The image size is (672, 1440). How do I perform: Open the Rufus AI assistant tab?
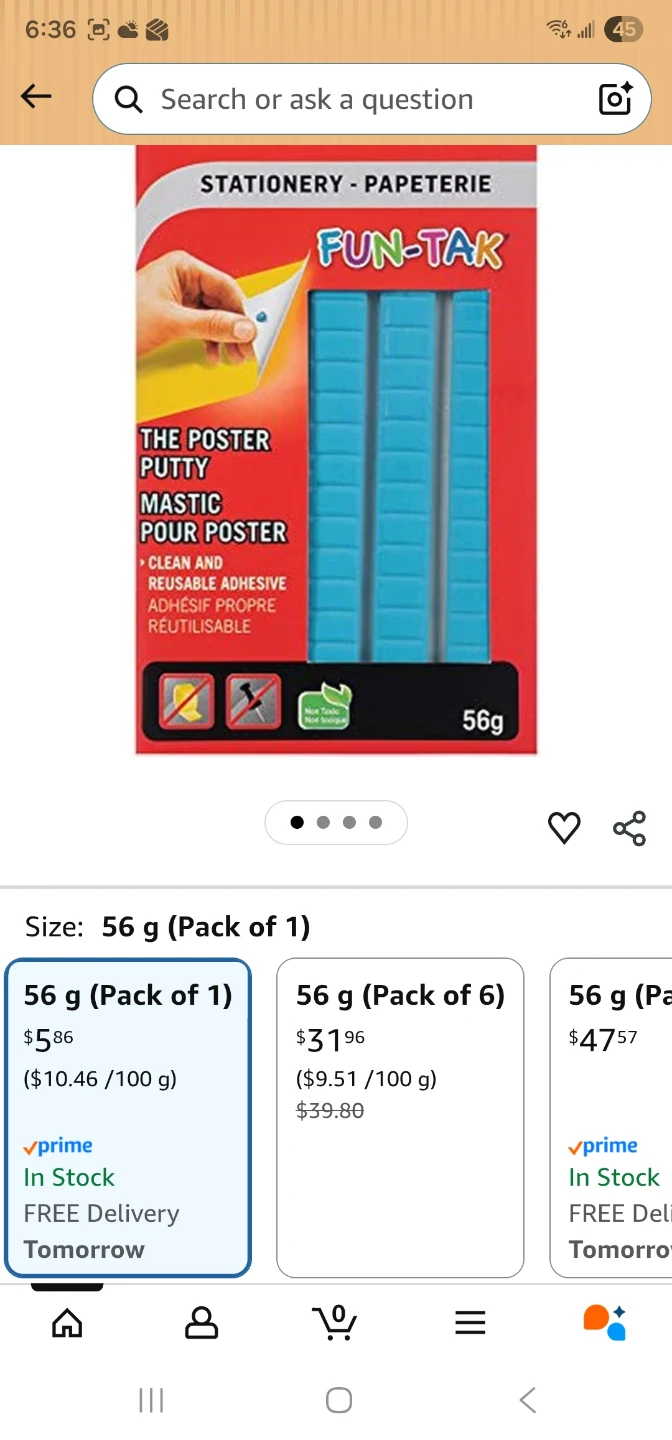605,1322
